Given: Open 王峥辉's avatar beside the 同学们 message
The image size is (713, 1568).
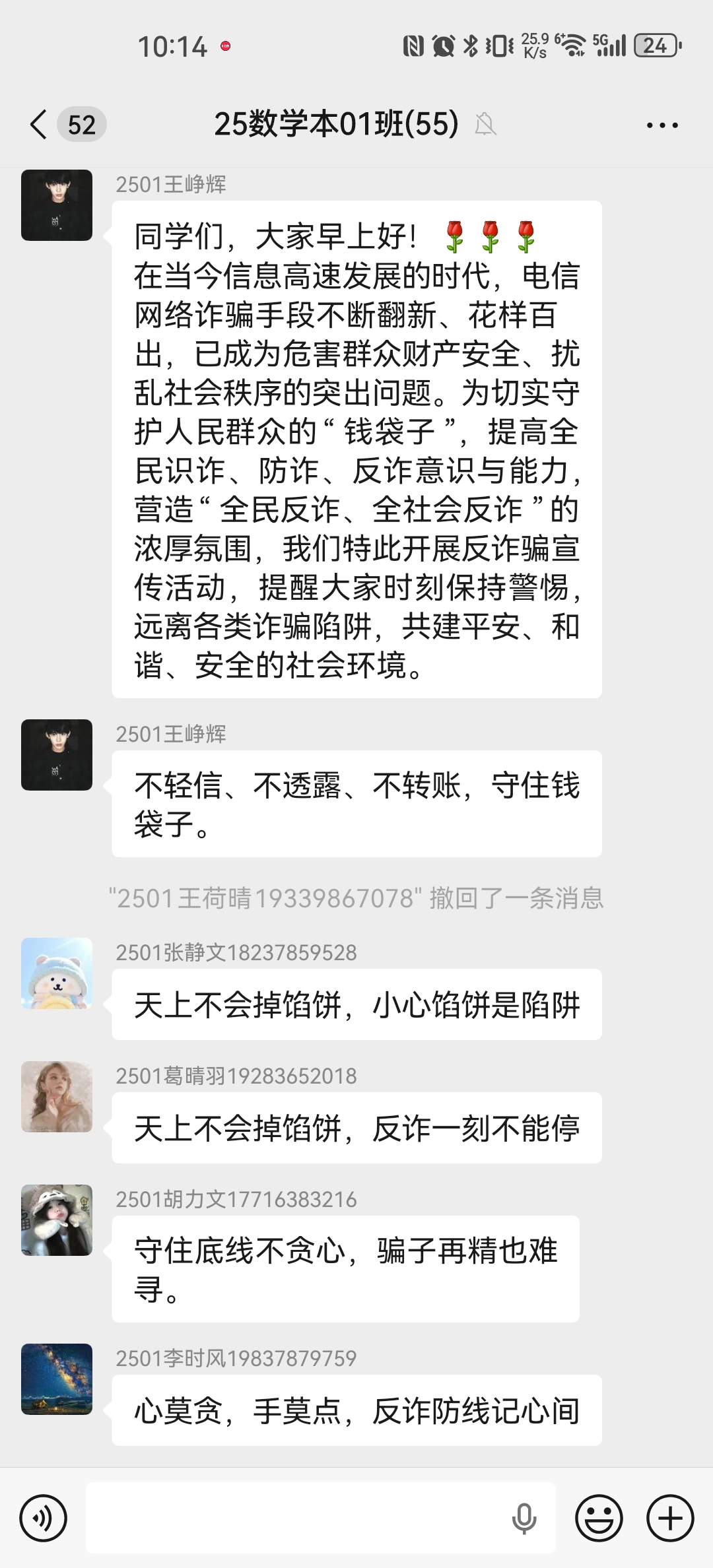Looking at the screenshot, I should point(57,205).
